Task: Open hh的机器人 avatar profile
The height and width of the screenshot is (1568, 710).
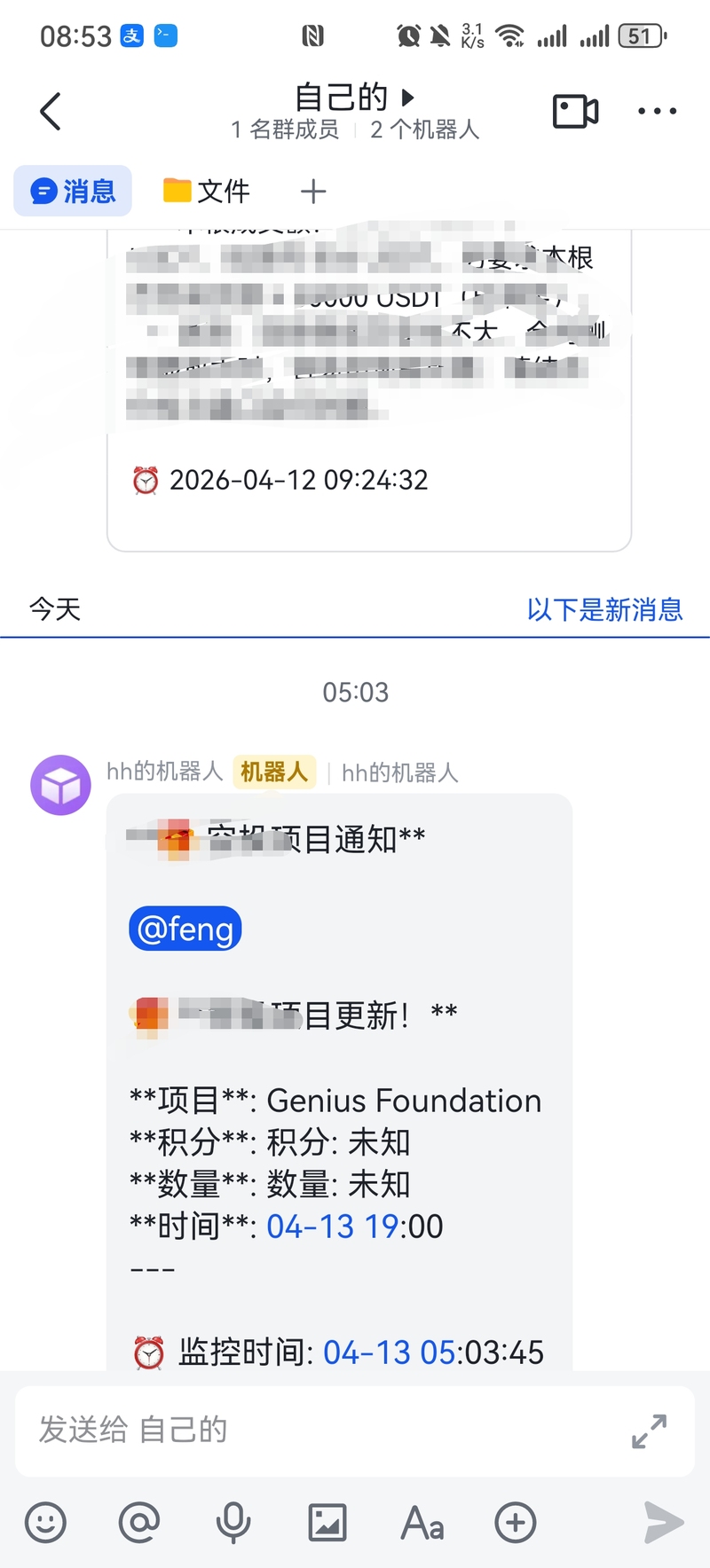Action: [60, 785]
